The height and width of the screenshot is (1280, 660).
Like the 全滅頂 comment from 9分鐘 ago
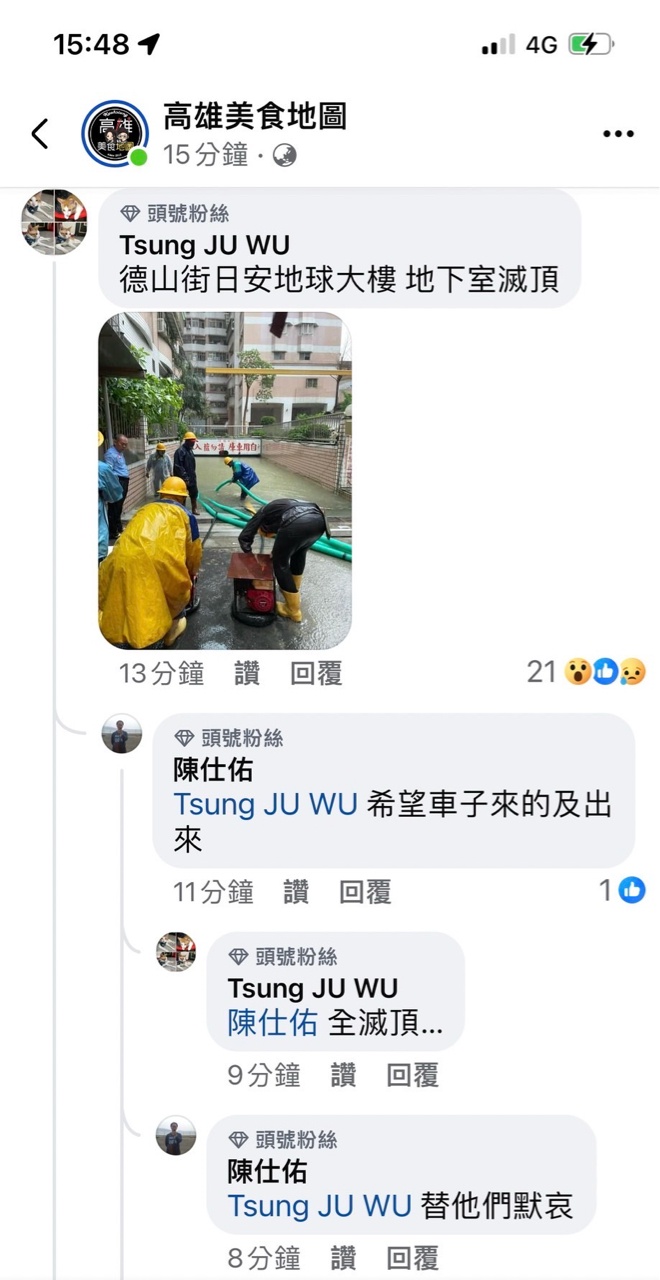tap(343, 1076)
